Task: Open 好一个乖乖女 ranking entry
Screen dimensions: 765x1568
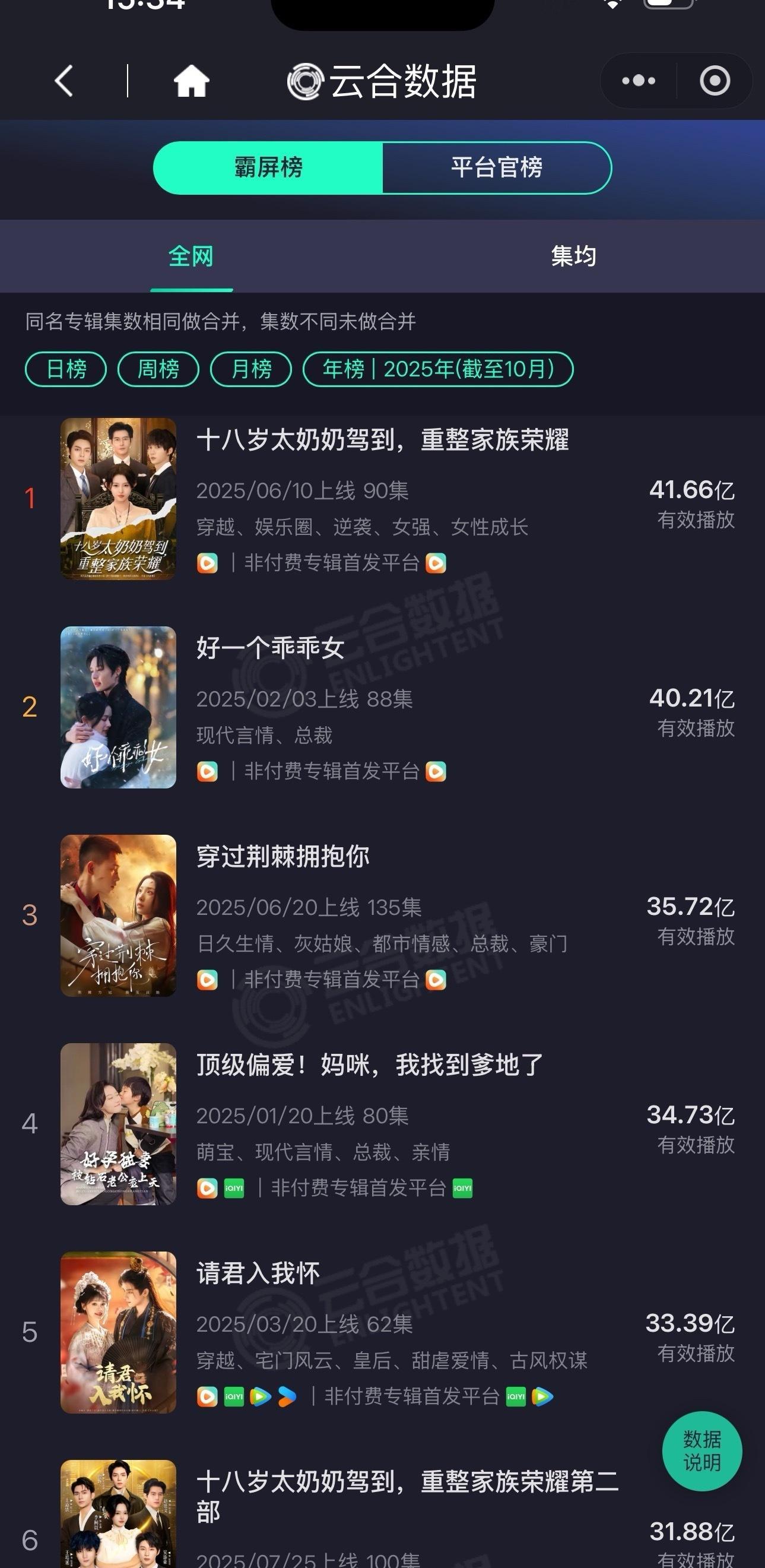Action: click(270, 648)
